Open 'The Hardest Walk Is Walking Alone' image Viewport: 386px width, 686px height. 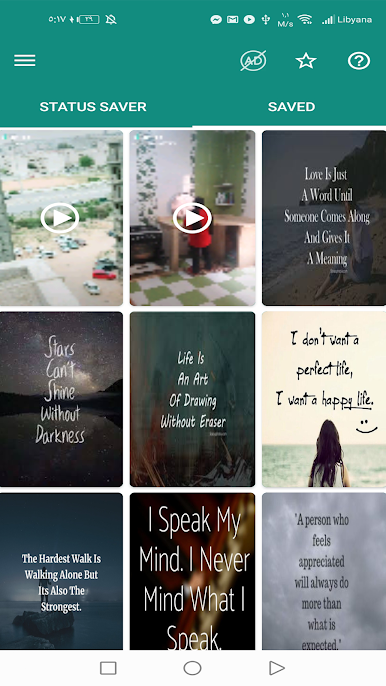click(x=61, y=571)
